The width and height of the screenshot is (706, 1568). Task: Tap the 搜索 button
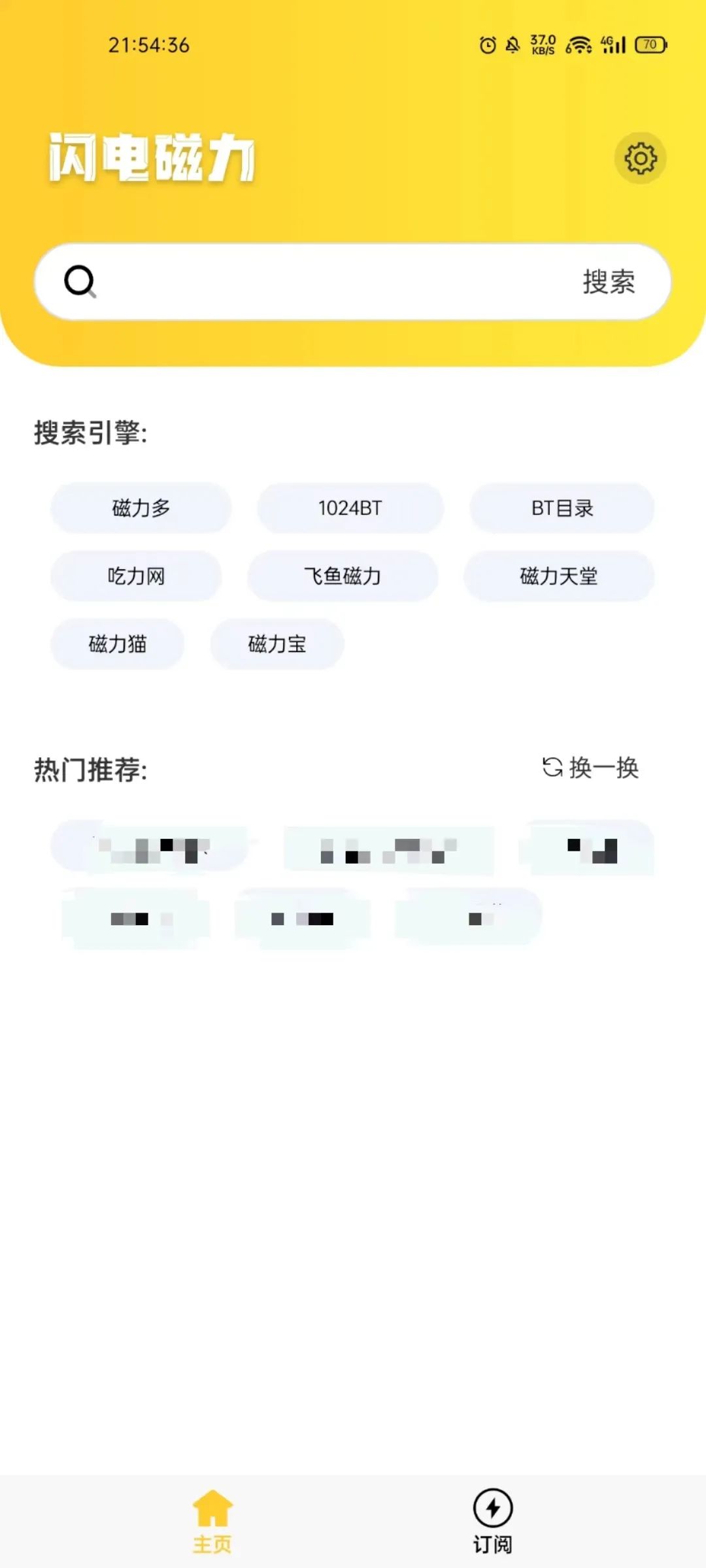609,282
